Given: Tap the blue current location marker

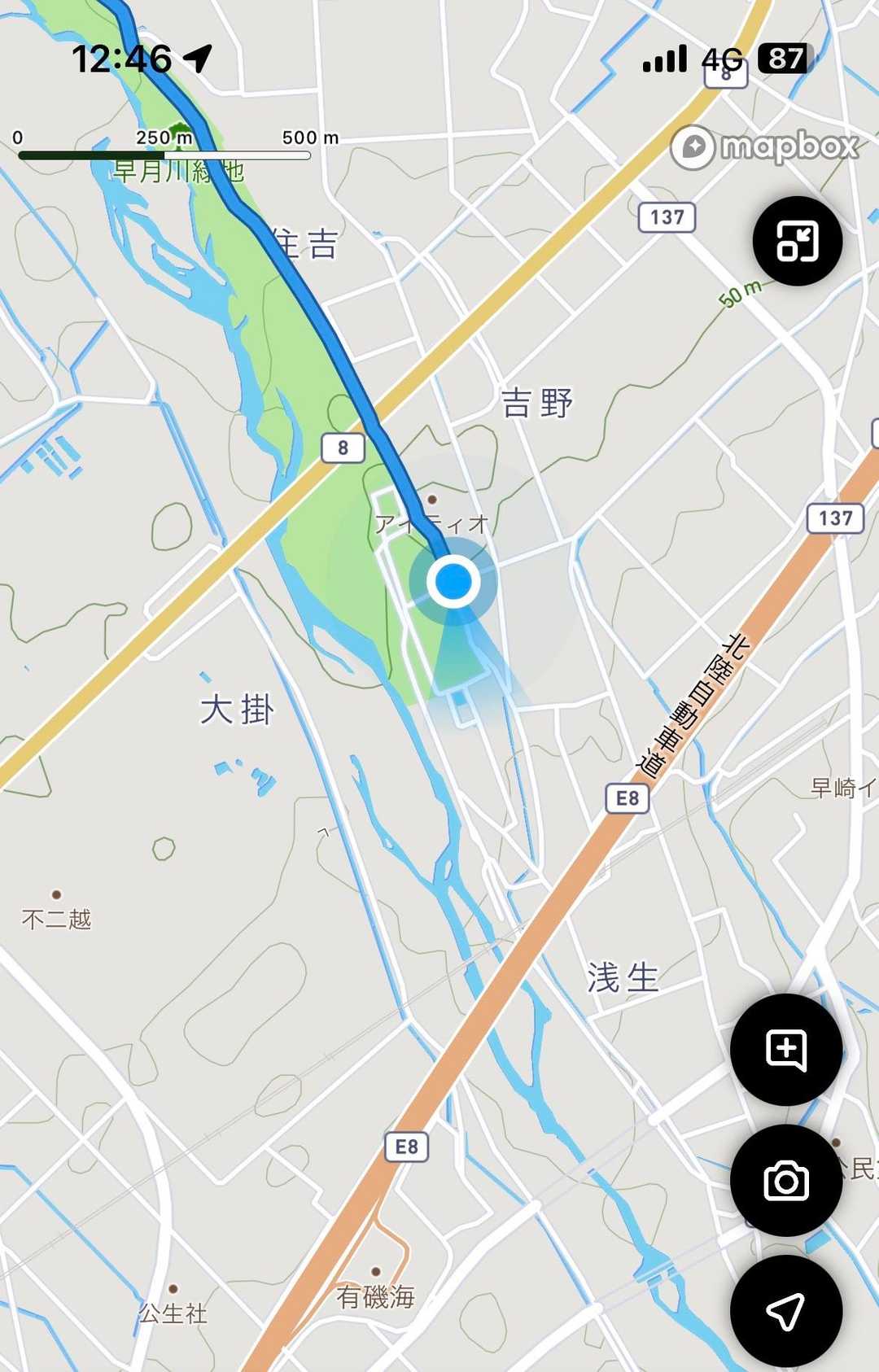Looking at the screenshot, I should [453, 582].
